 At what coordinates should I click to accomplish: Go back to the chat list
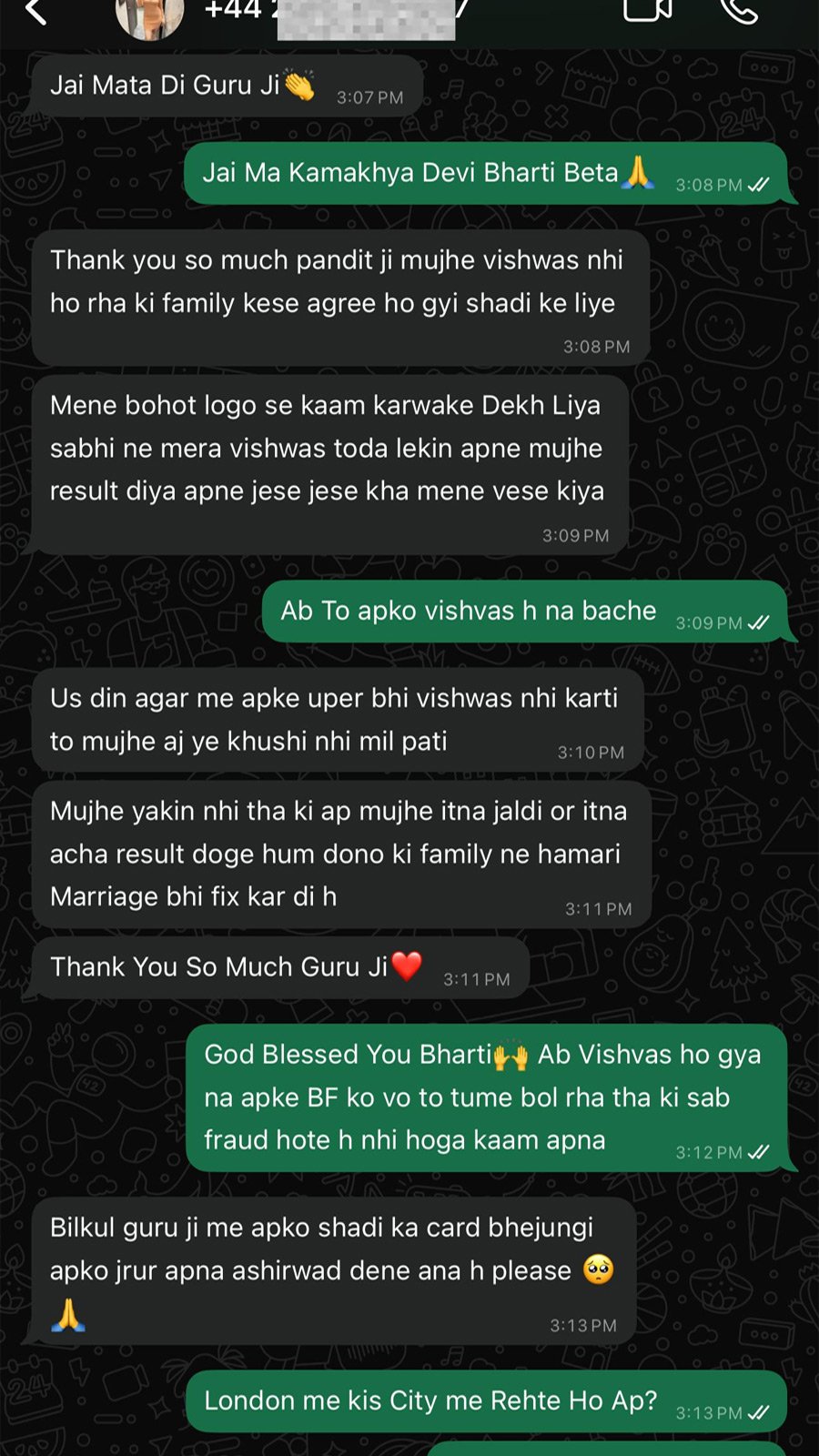(35, 11)
